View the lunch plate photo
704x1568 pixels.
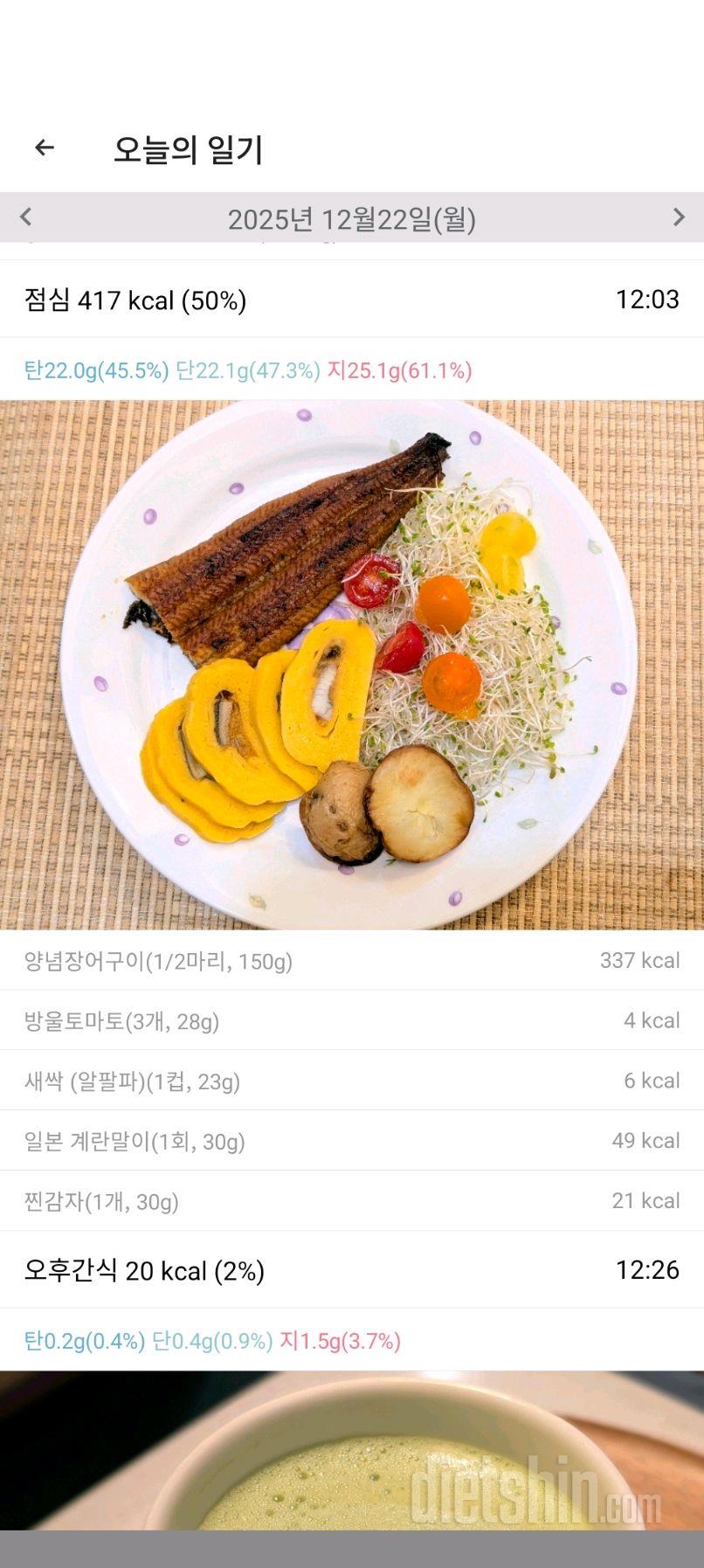[351, 664]
